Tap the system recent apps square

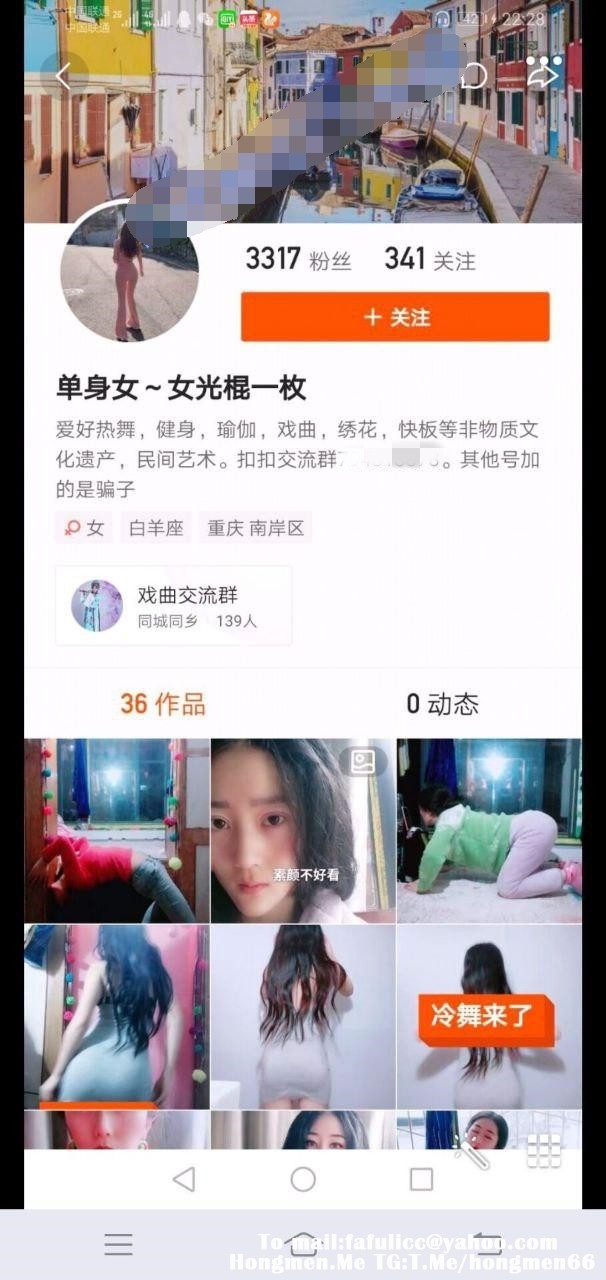click(x=422, y=1179)
